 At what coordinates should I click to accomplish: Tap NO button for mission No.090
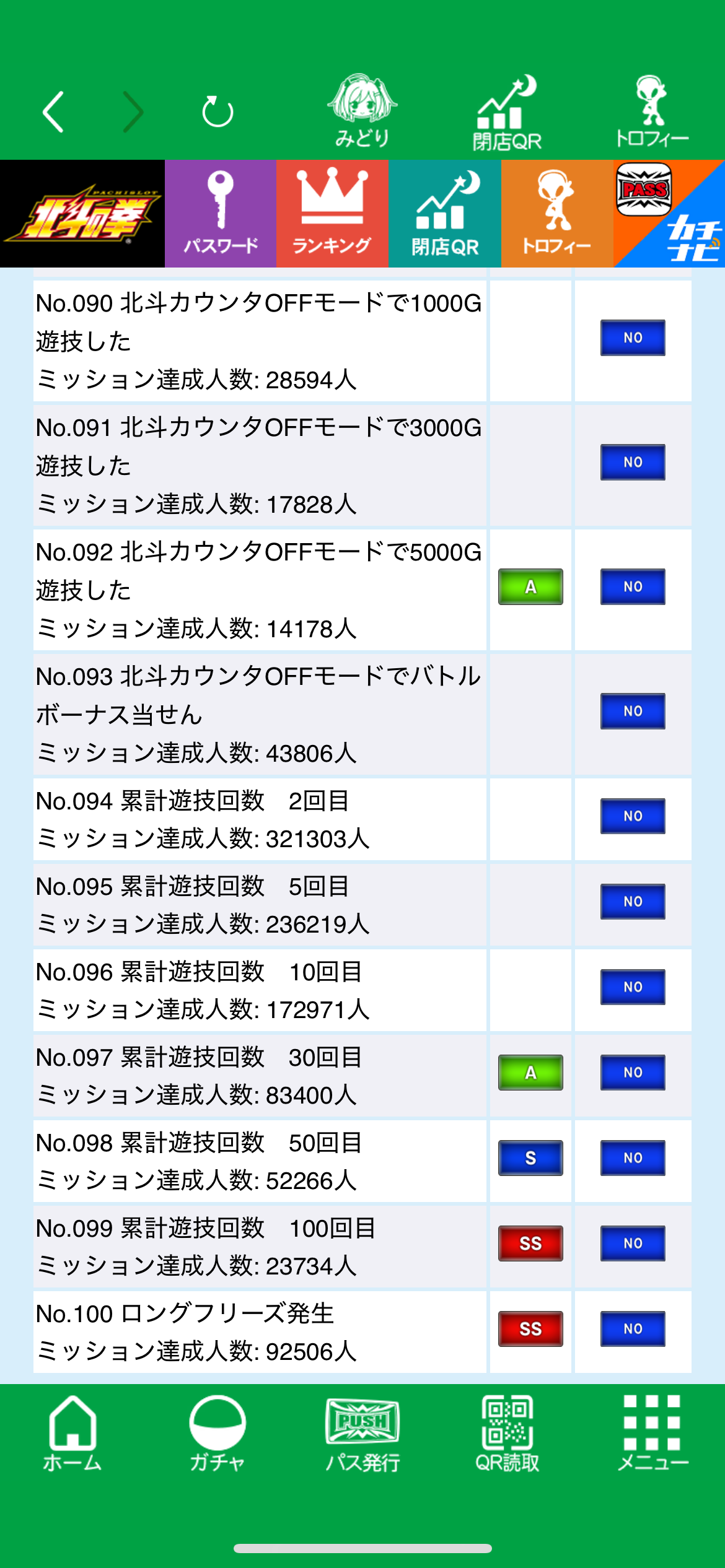pyautogui.click(x=633, y=338)
